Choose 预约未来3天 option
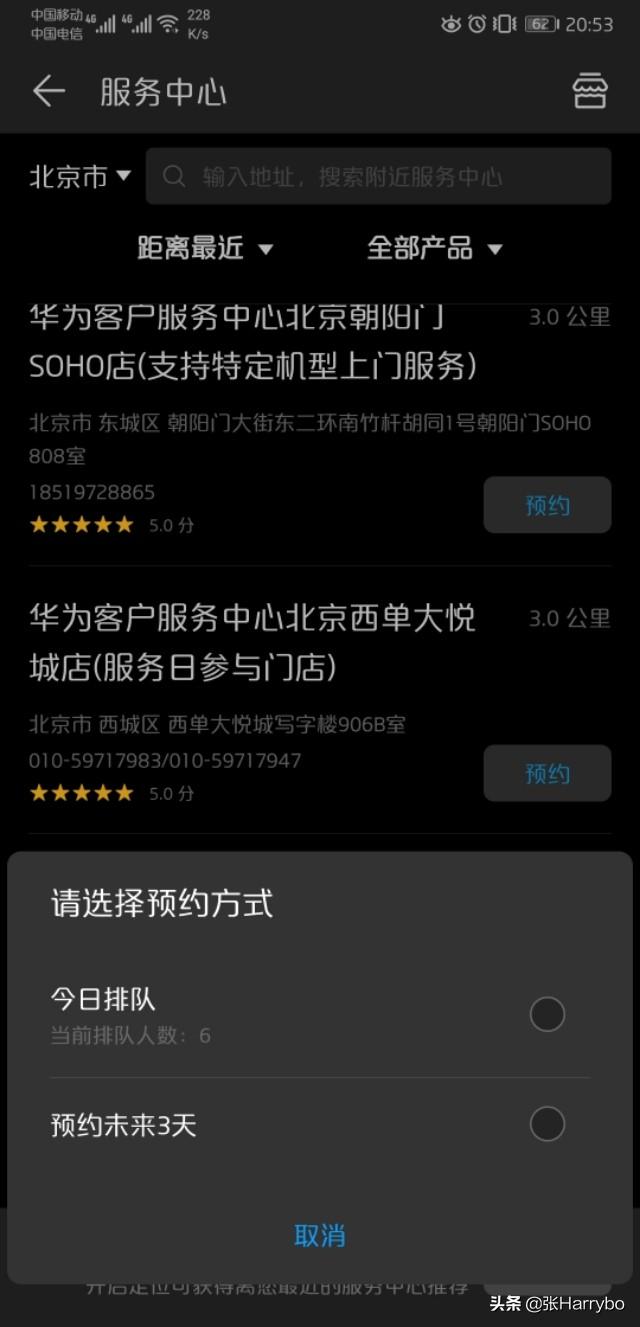640x1327 pixels. (x=547, y=1124)
